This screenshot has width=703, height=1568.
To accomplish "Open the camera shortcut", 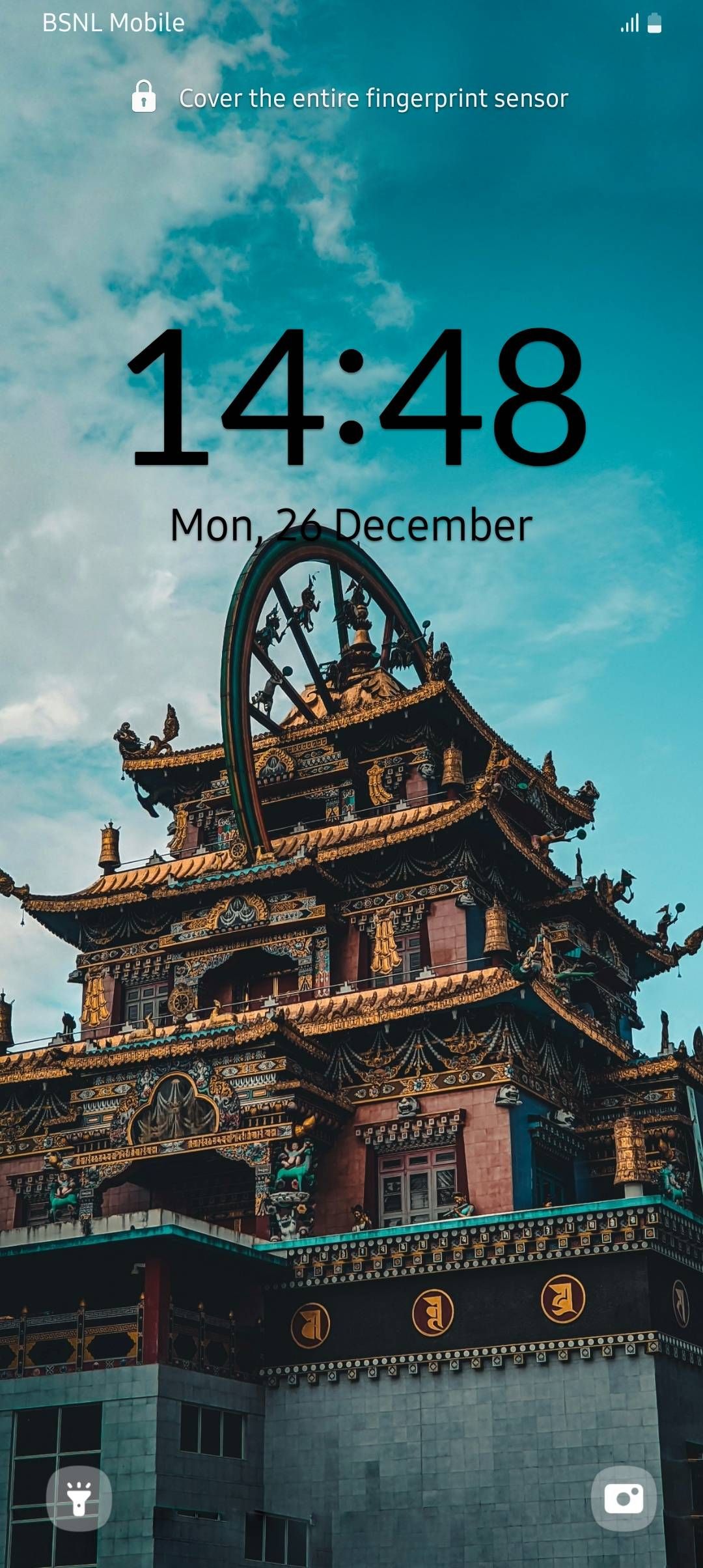I will tap(624, 1498).
